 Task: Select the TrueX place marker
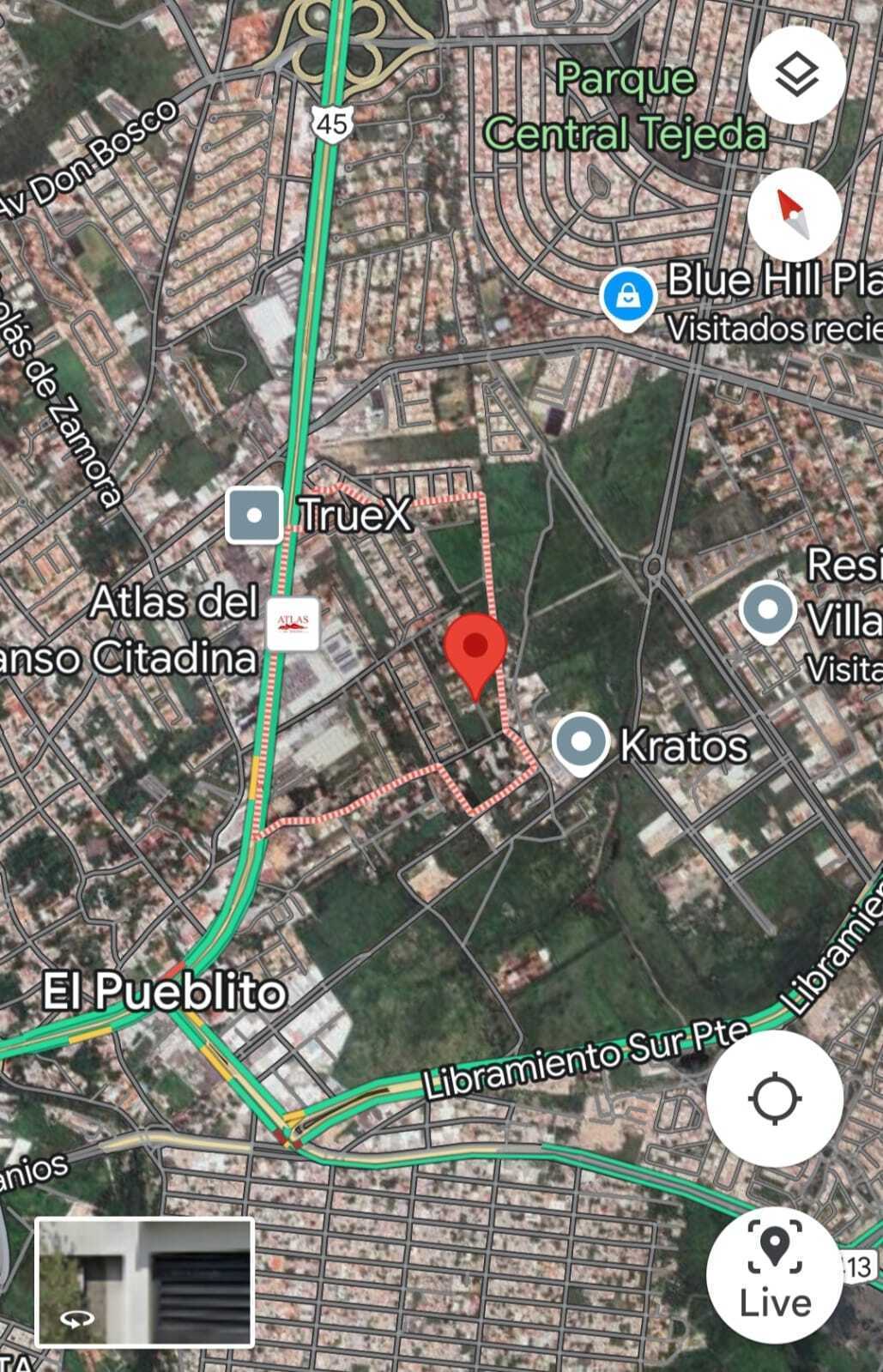(x=255, y=515)
